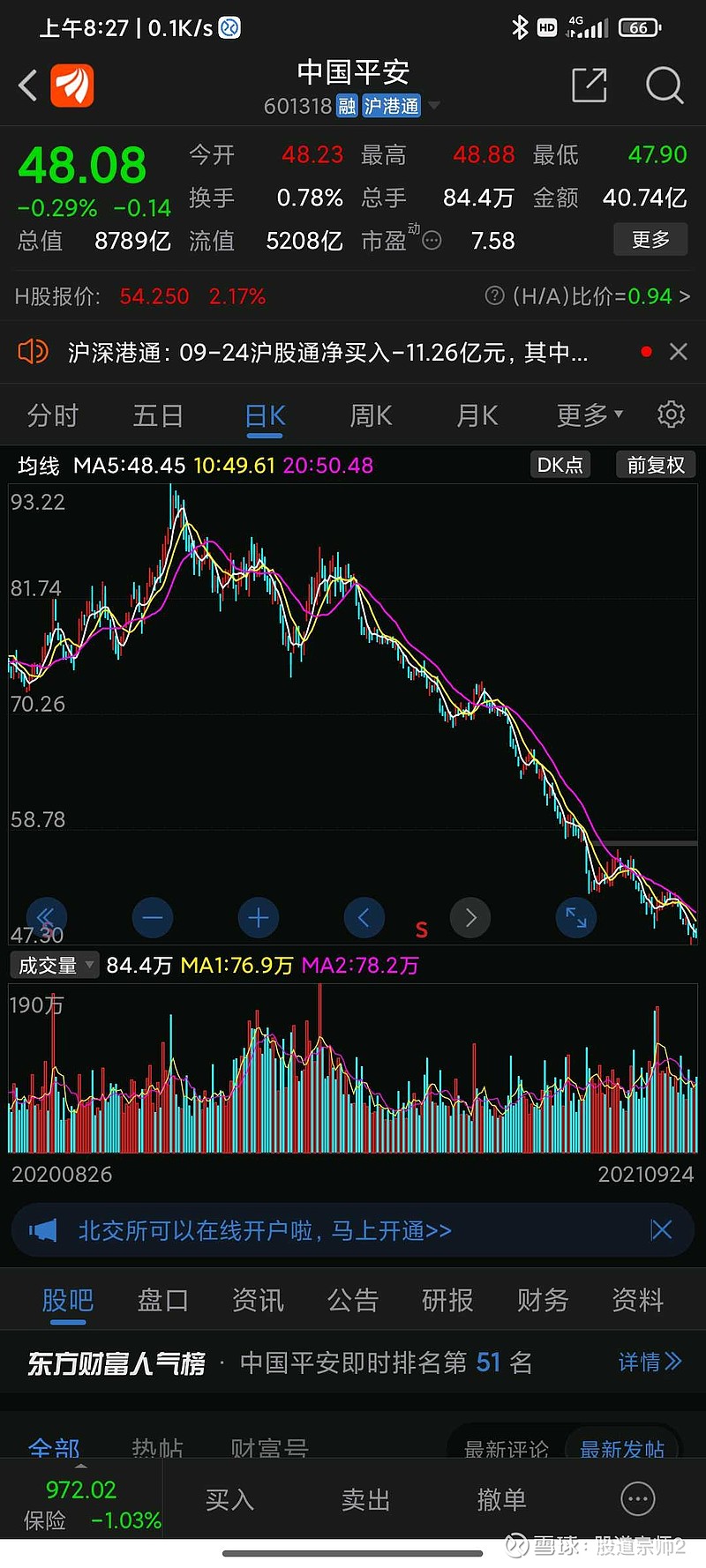Image resolution: width=706 pixels, height=1568 pixels.
Task: Change the 前复权 adjustment option
Action: point(655,465)
